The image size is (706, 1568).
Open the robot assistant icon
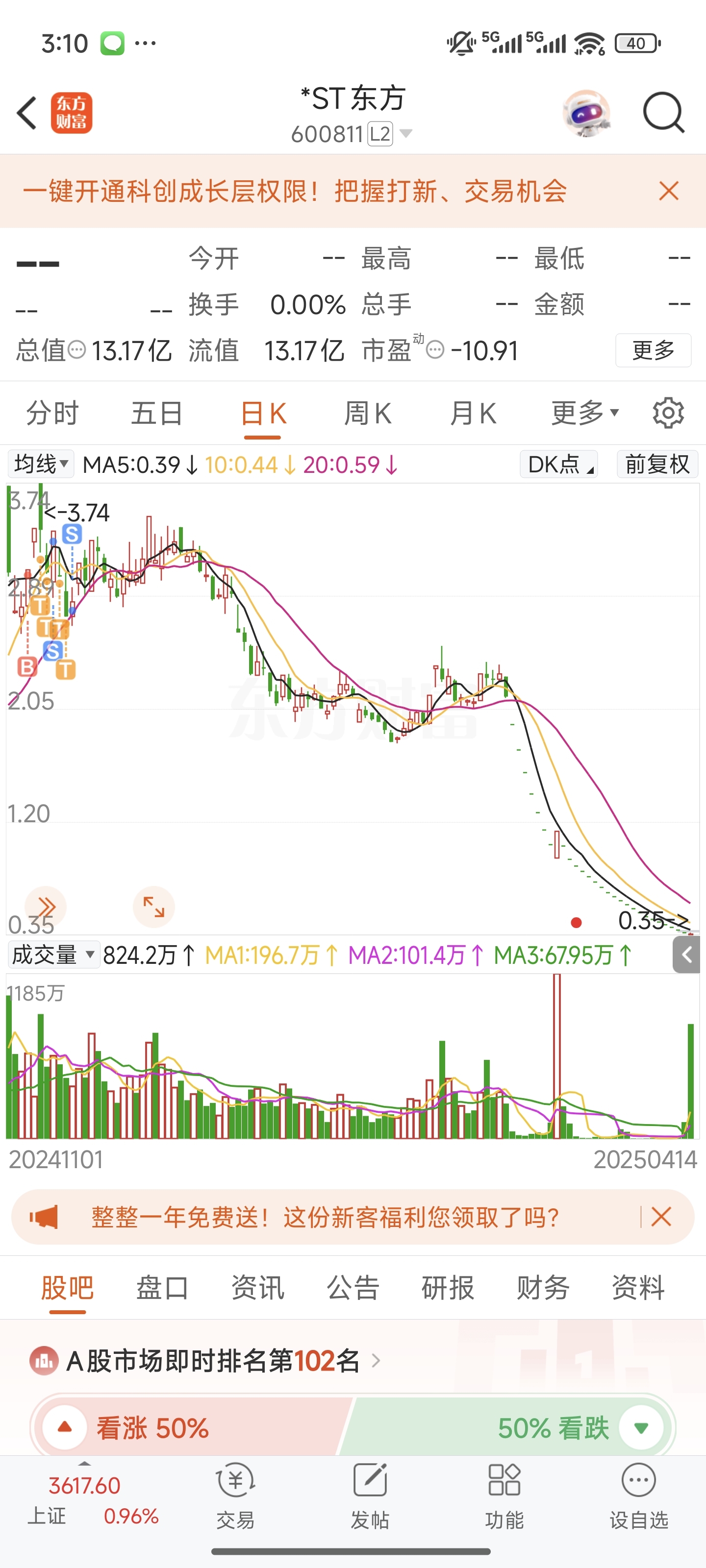click(x=586, y=113)
